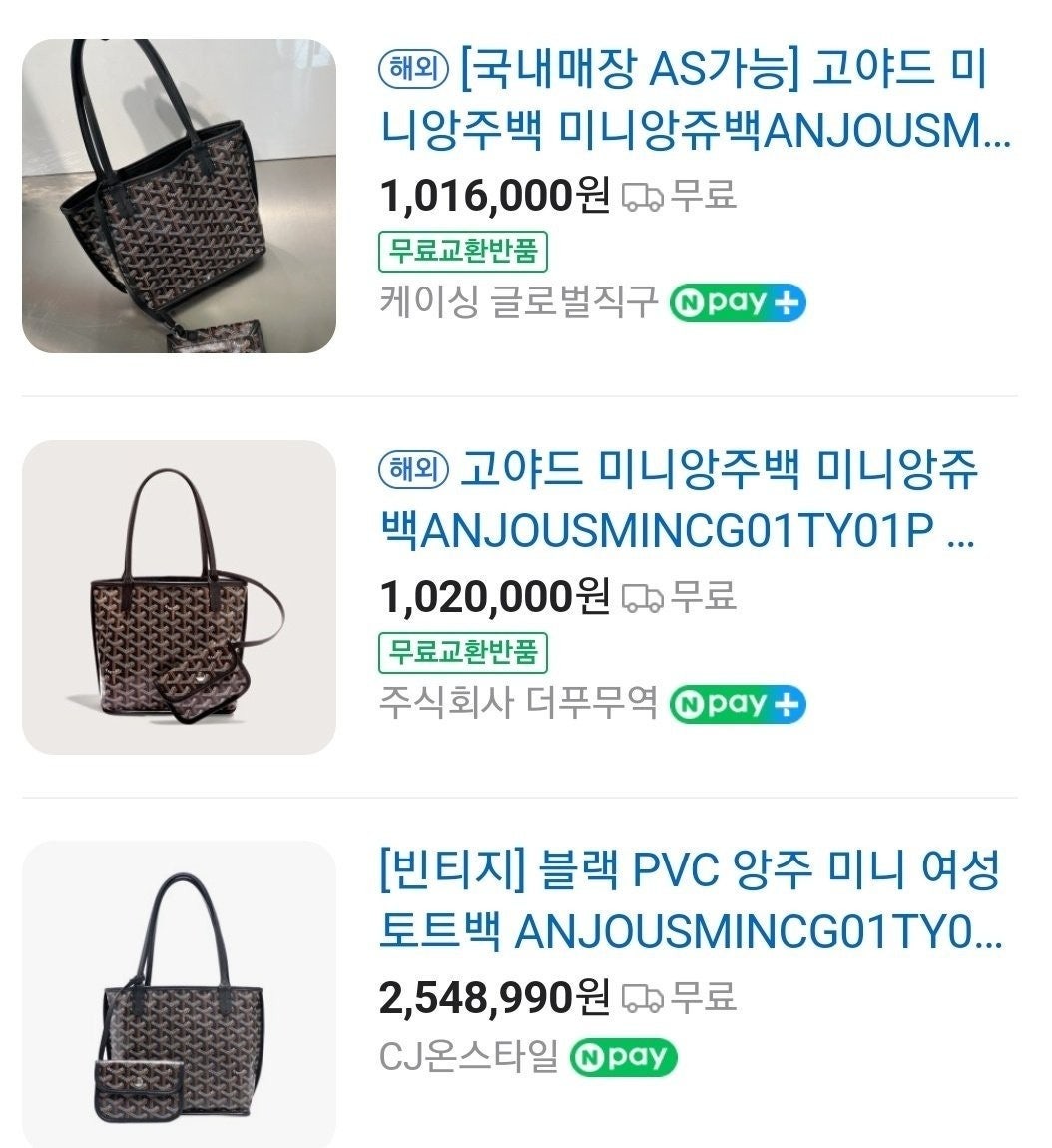Open the [빈티지] 블랙 PVC 앙주 미니 title
The width and height of the screenshot is (1052, 1148).
689,901
